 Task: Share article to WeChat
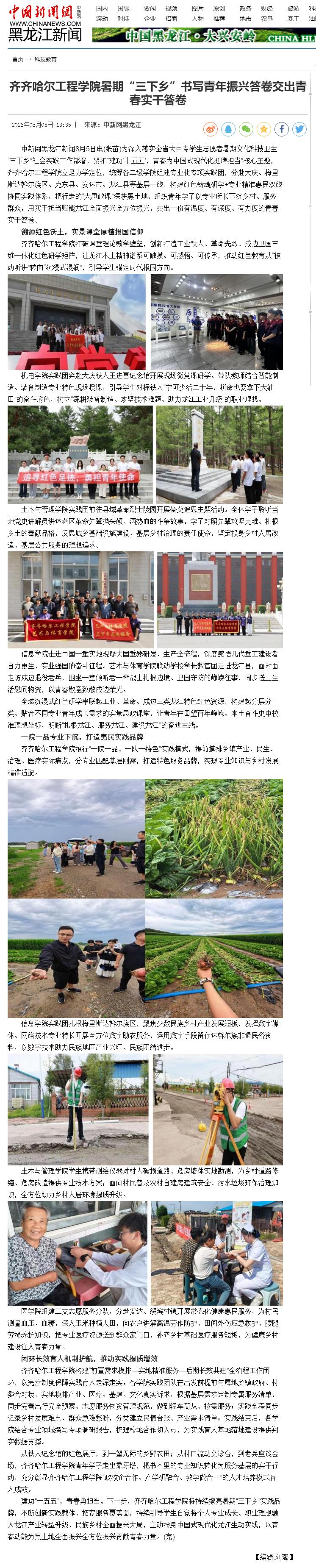(245, 129)
